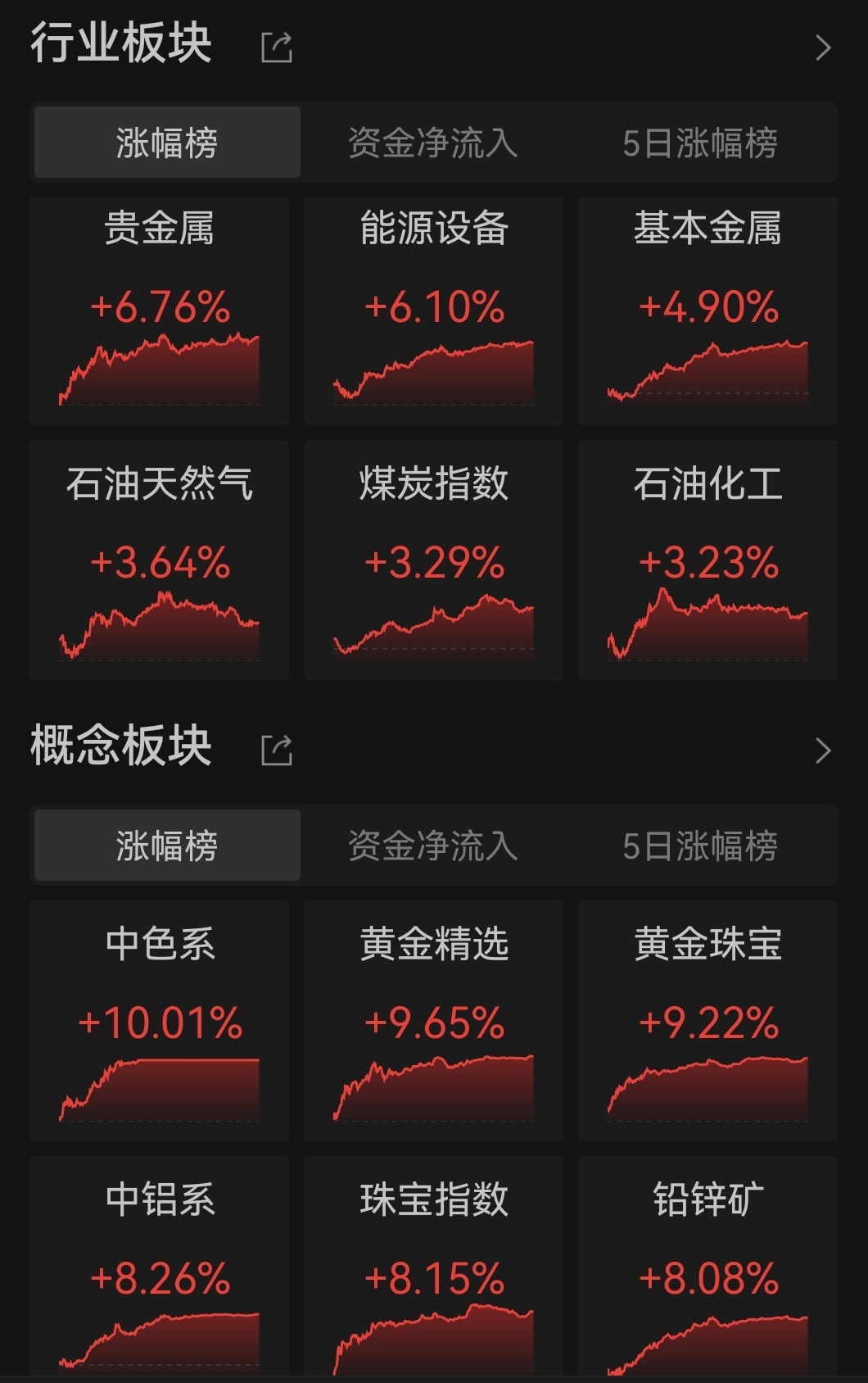The height and width of the screenshot is (1383, 868).
Task: Switch to 资金净流入 tab under 行业板块
Action: coord(433,143)
